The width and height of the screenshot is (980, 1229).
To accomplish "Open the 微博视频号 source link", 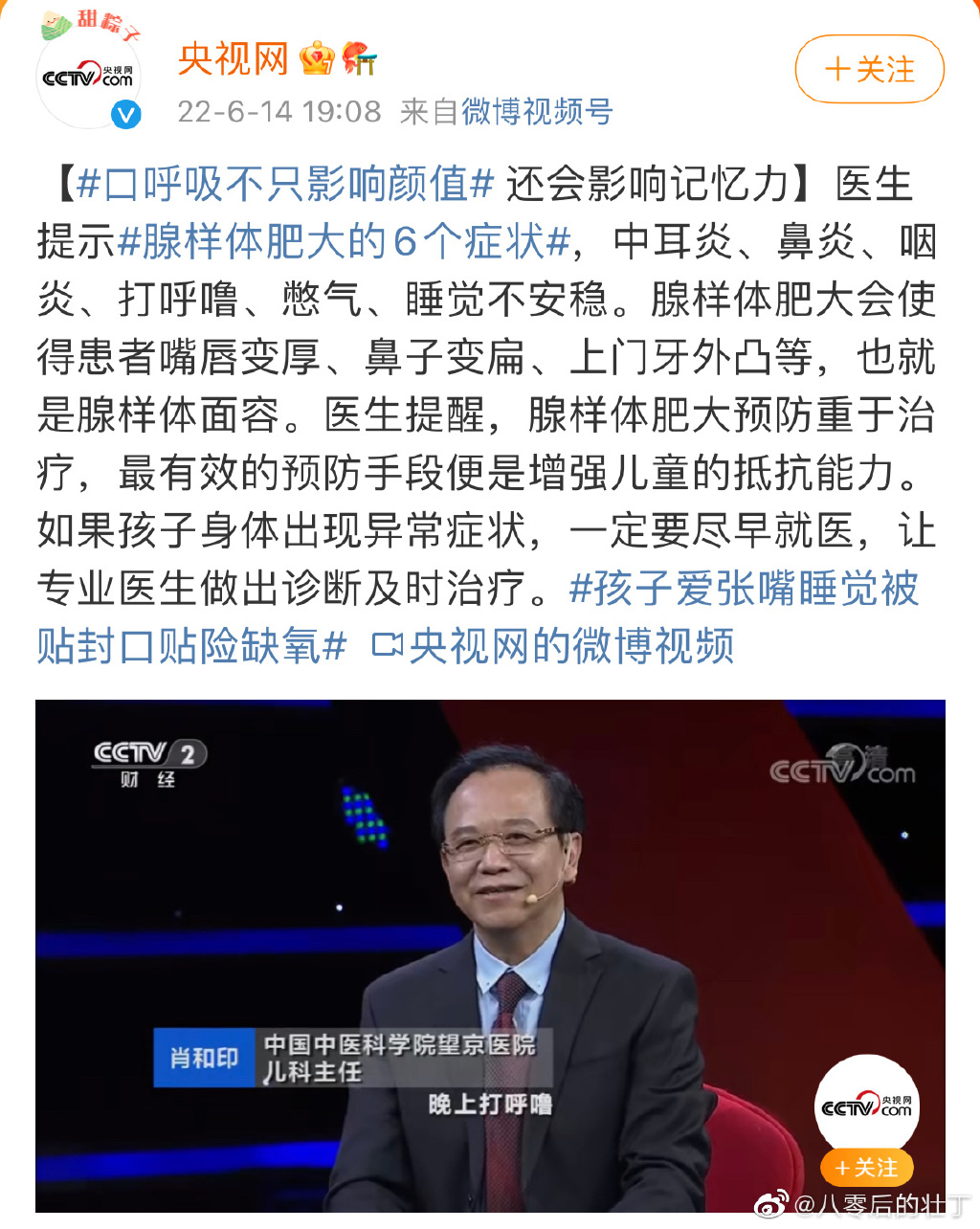I will tap(537, 111).
